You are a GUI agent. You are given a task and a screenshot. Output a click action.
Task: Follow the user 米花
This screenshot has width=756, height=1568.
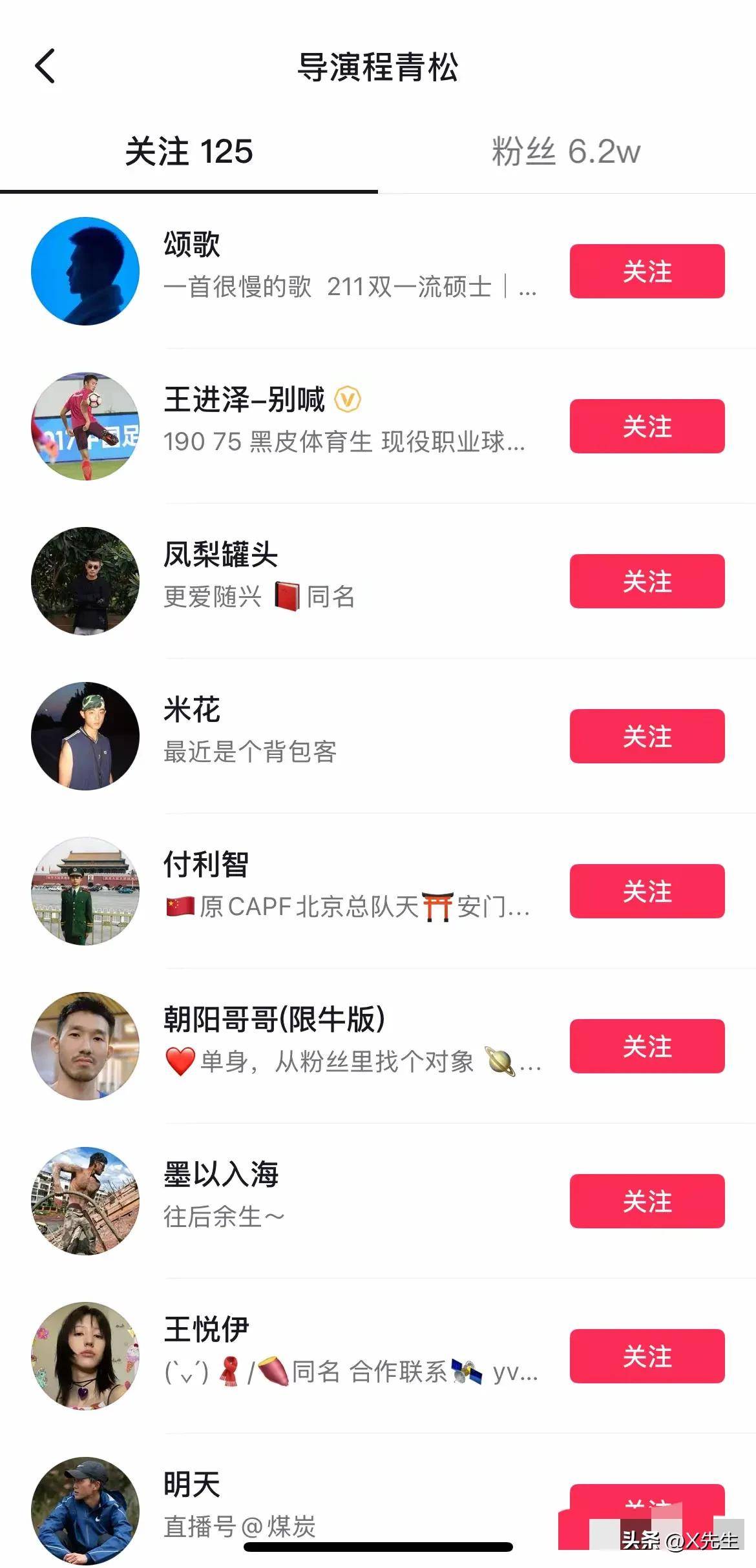[x=647, y=736]
